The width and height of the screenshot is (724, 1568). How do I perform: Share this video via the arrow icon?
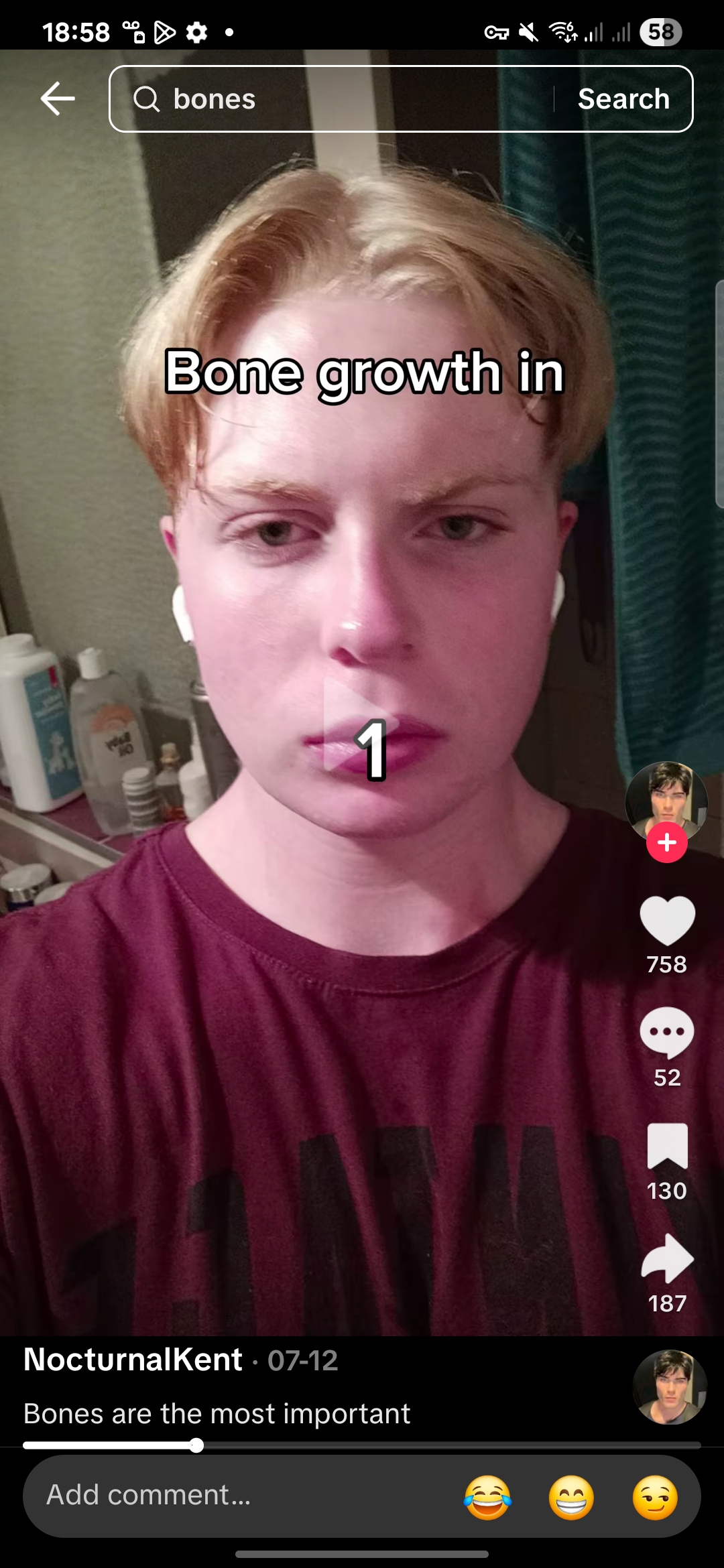[667, 1259]
